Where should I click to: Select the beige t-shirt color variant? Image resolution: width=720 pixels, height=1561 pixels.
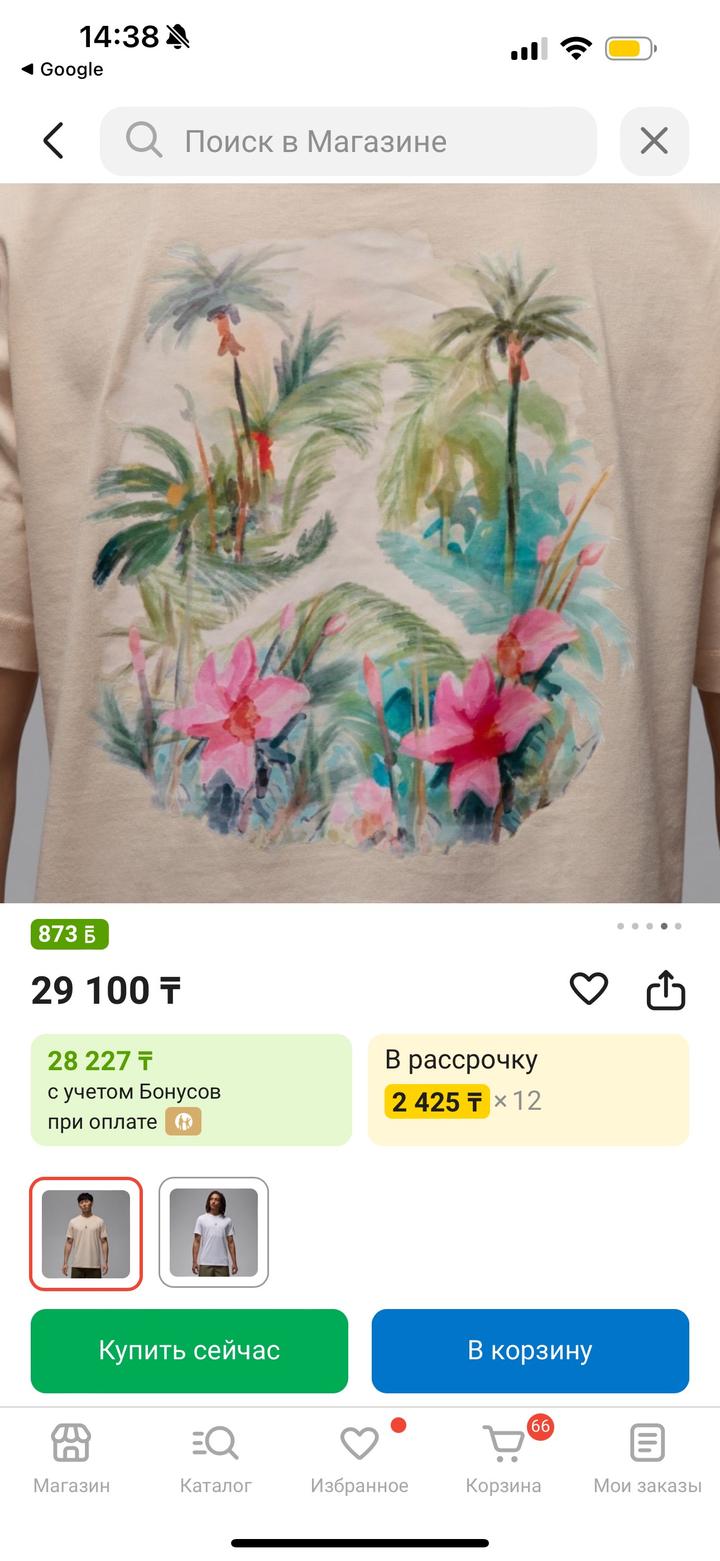click(86, 1233)
